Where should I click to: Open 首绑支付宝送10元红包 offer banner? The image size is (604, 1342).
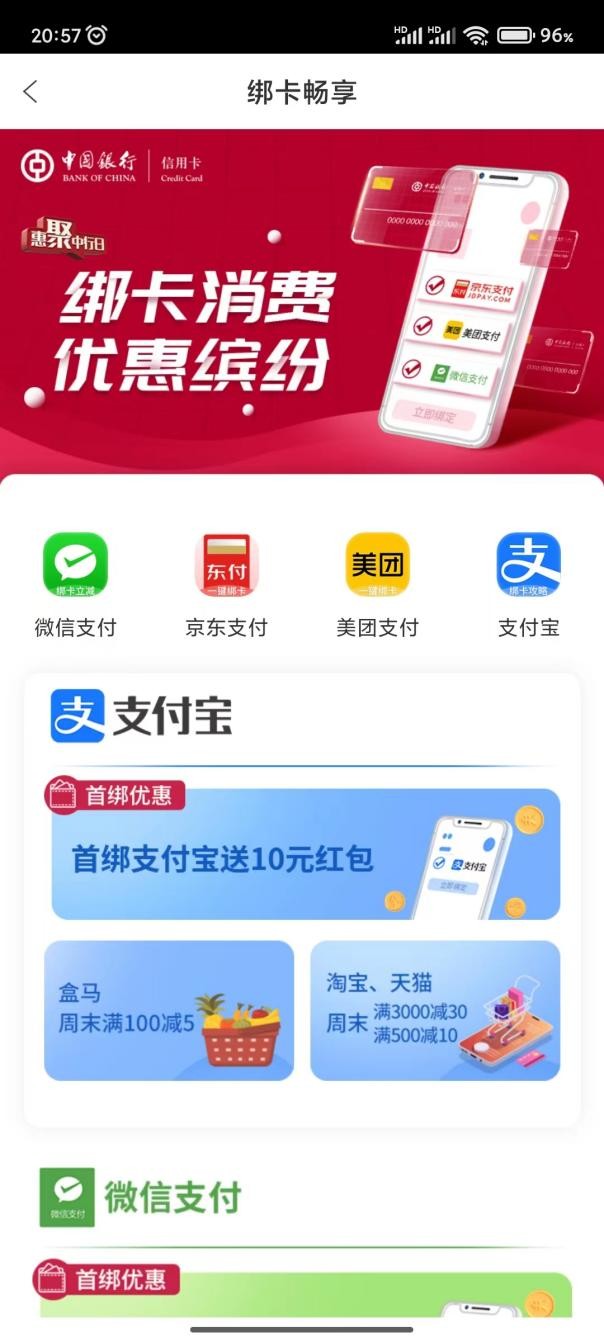click(306, 854)
